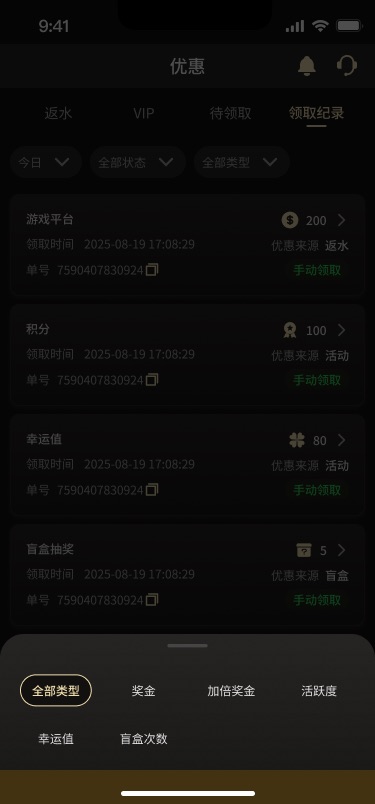Open the 游戏平台 record card
The height and width of the screenshot is (804, 375).
tap(187, 245)
